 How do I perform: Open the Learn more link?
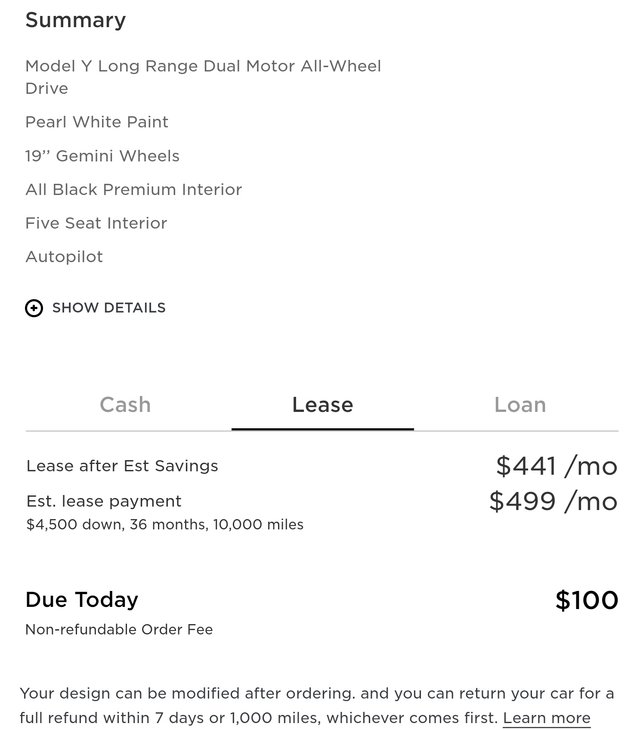(x=546, y=718)
